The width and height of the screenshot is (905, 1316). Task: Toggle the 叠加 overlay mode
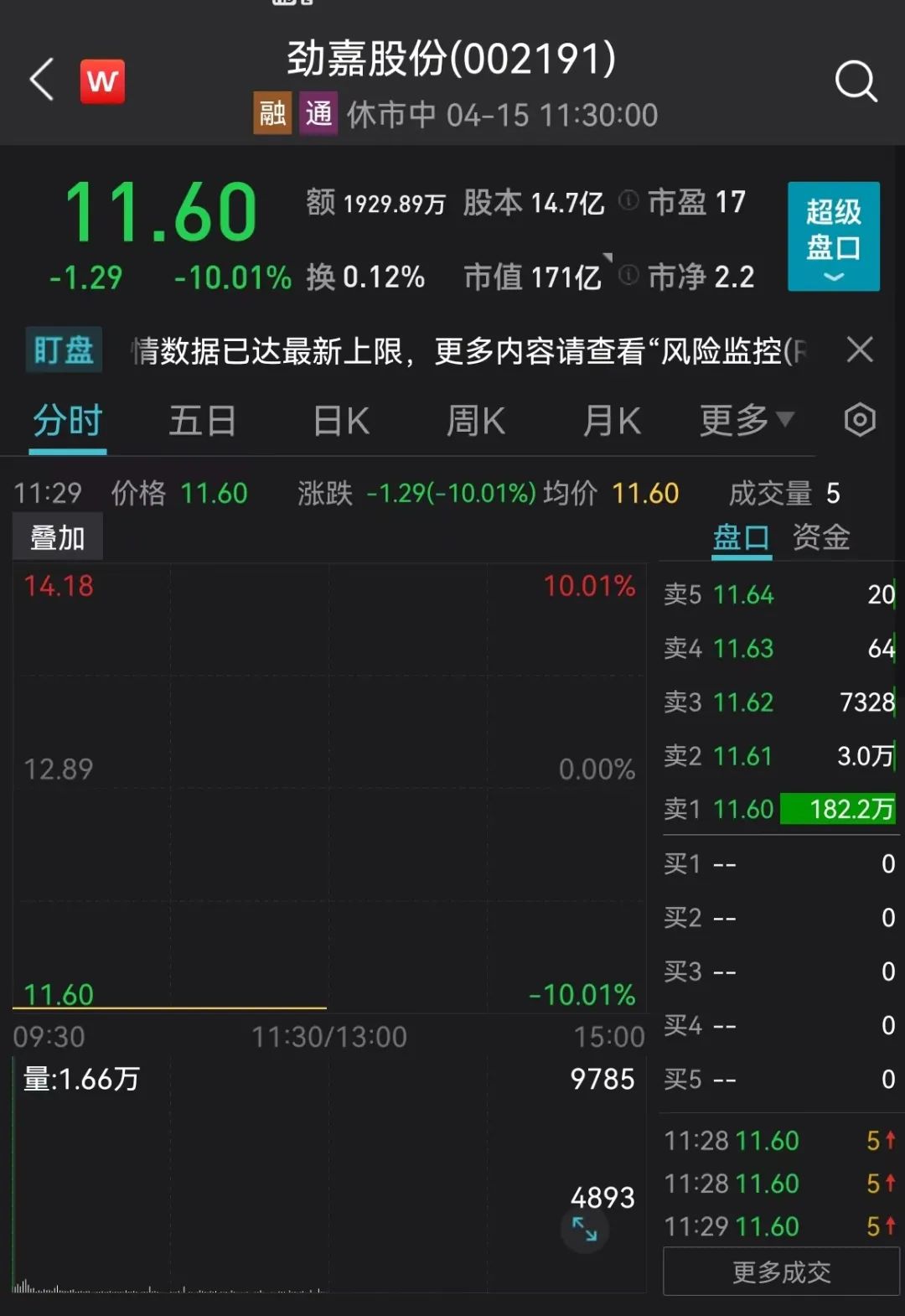[x=56, y=536]
